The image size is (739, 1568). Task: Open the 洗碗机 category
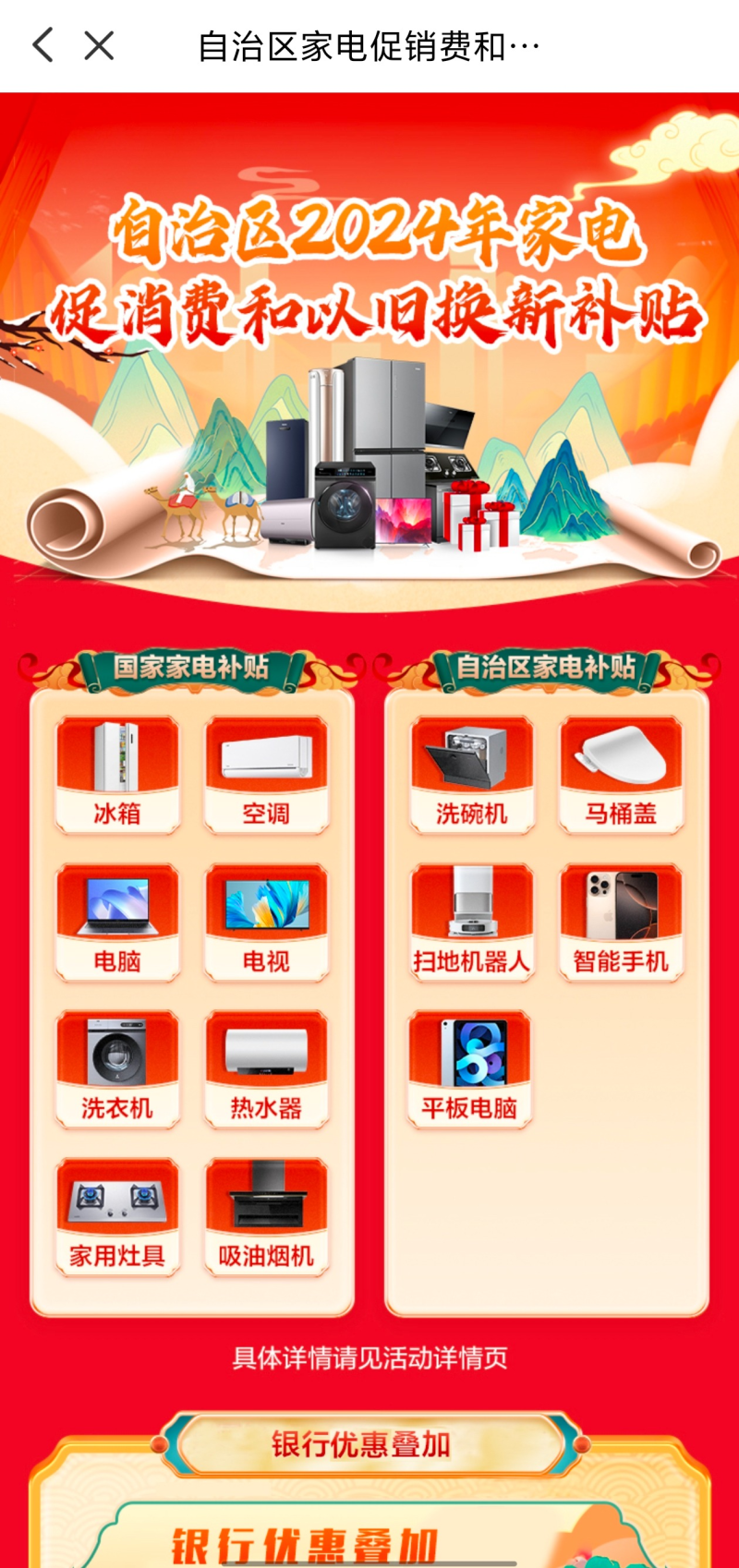472,776
